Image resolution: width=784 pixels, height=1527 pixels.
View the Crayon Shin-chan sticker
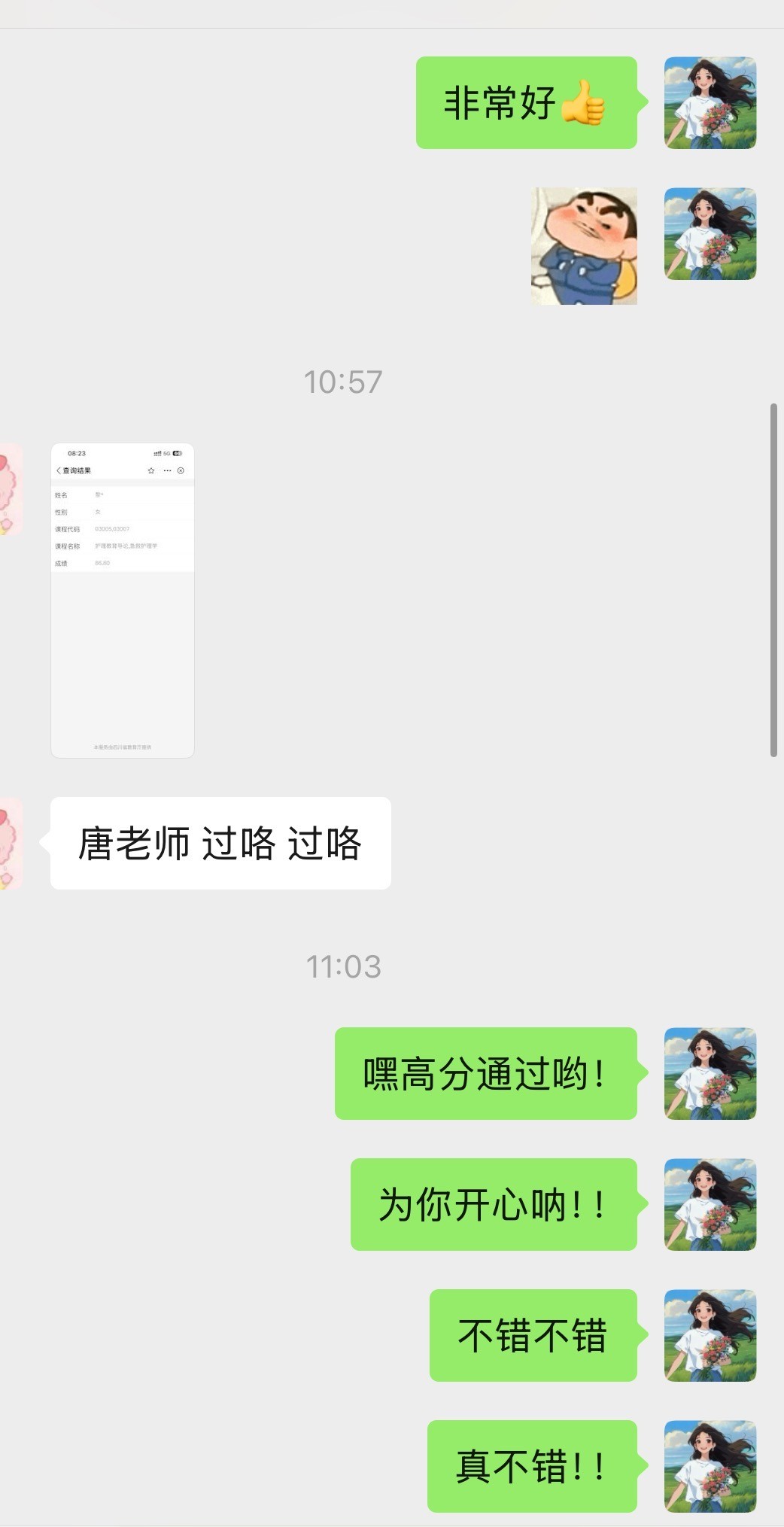[x=584, y=246]
